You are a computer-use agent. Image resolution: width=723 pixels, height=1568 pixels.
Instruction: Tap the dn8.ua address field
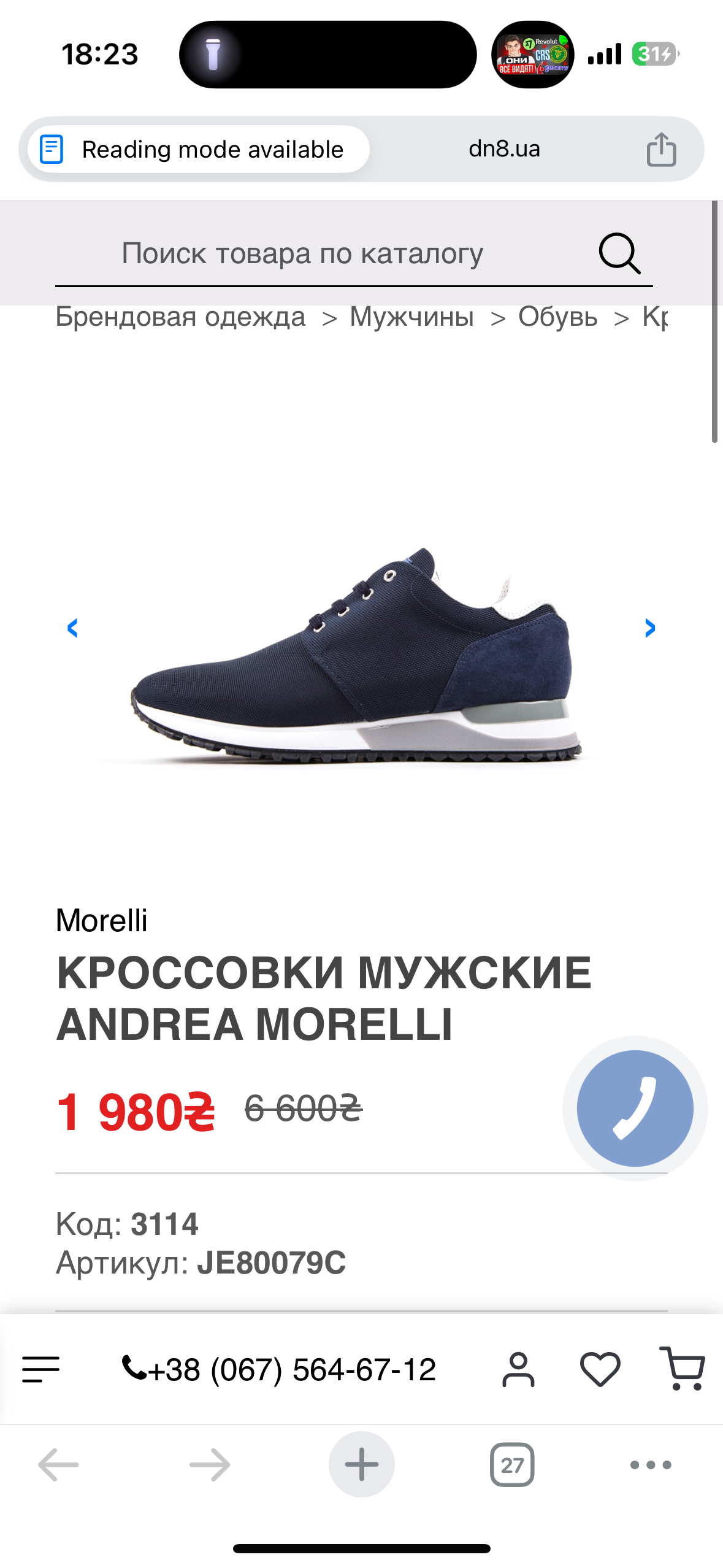tap(504, 149)
